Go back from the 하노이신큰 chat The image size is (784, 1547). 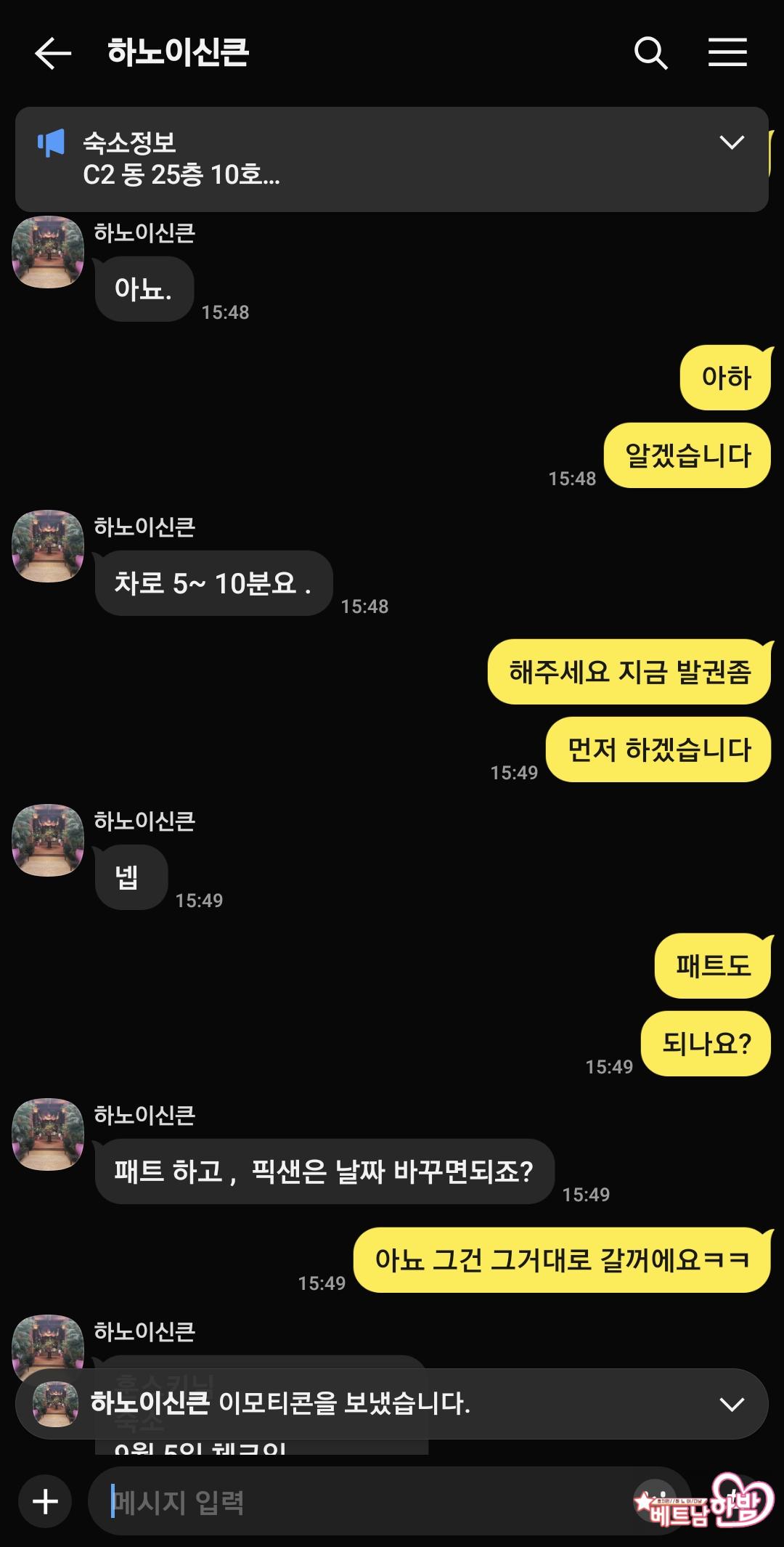pos(53,54)
